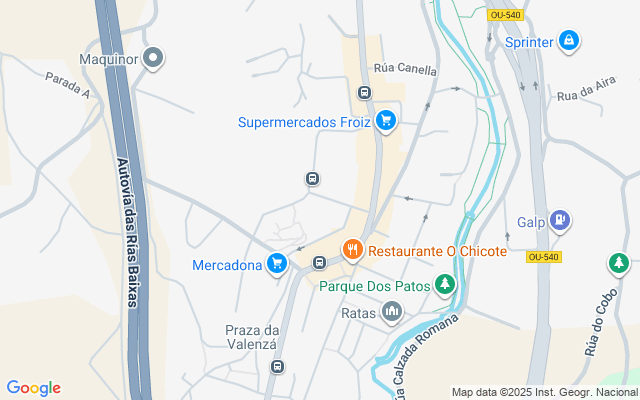This screenshot has height=400, width=640.
Task: Select the Mercadona supermarket marker
Action: (278, 265)
